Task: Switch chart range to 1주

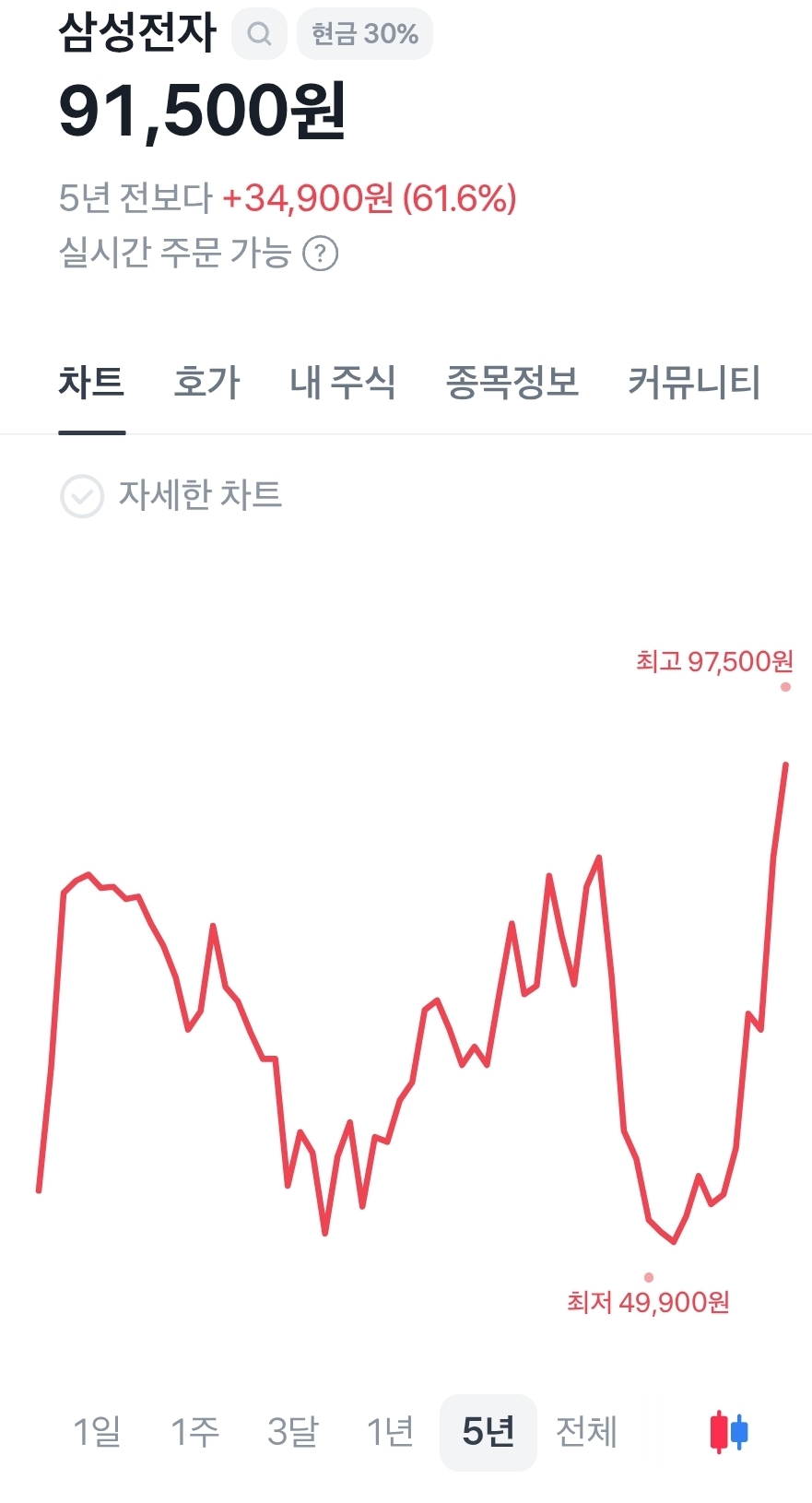Action: (194, 1432)
